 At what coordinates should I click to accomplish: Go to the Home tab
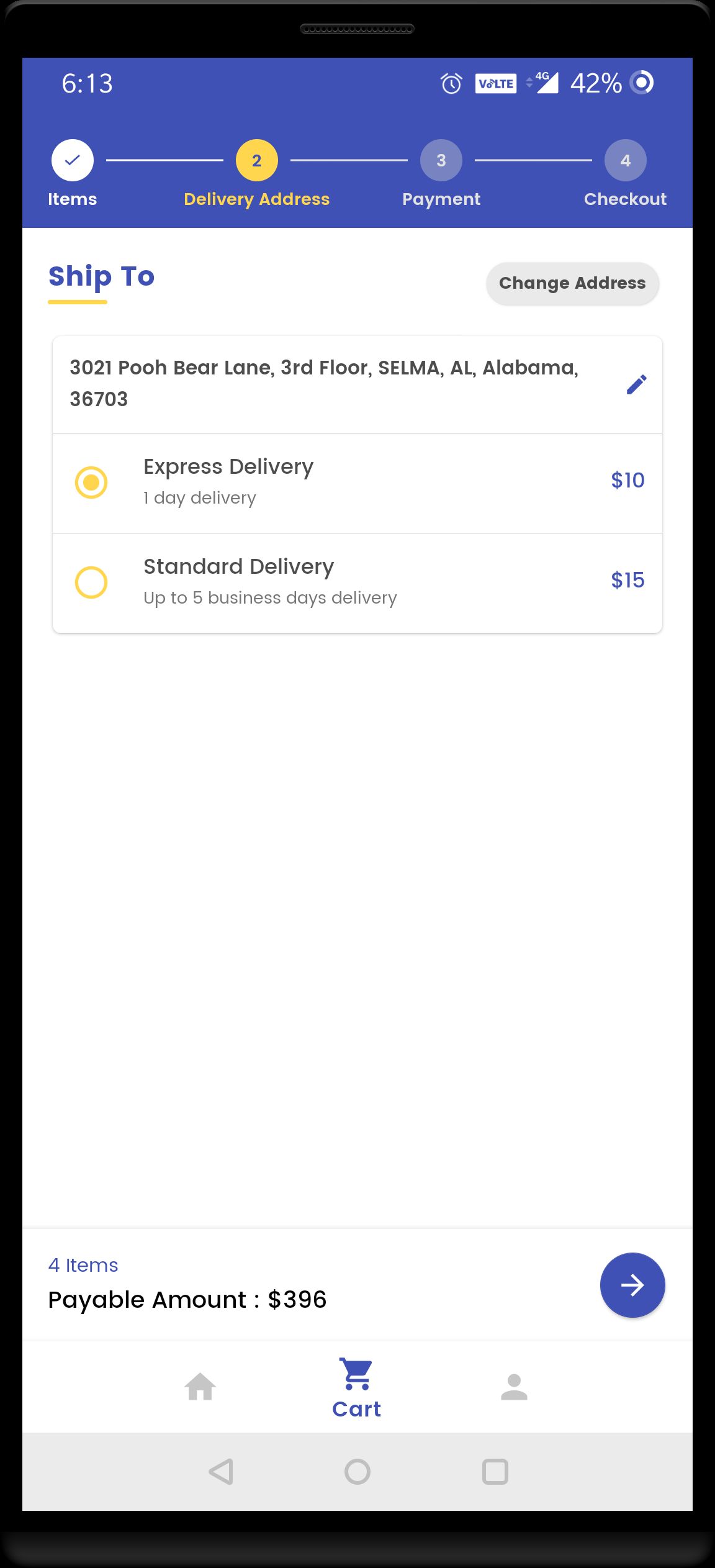(x=200, y=1387)
